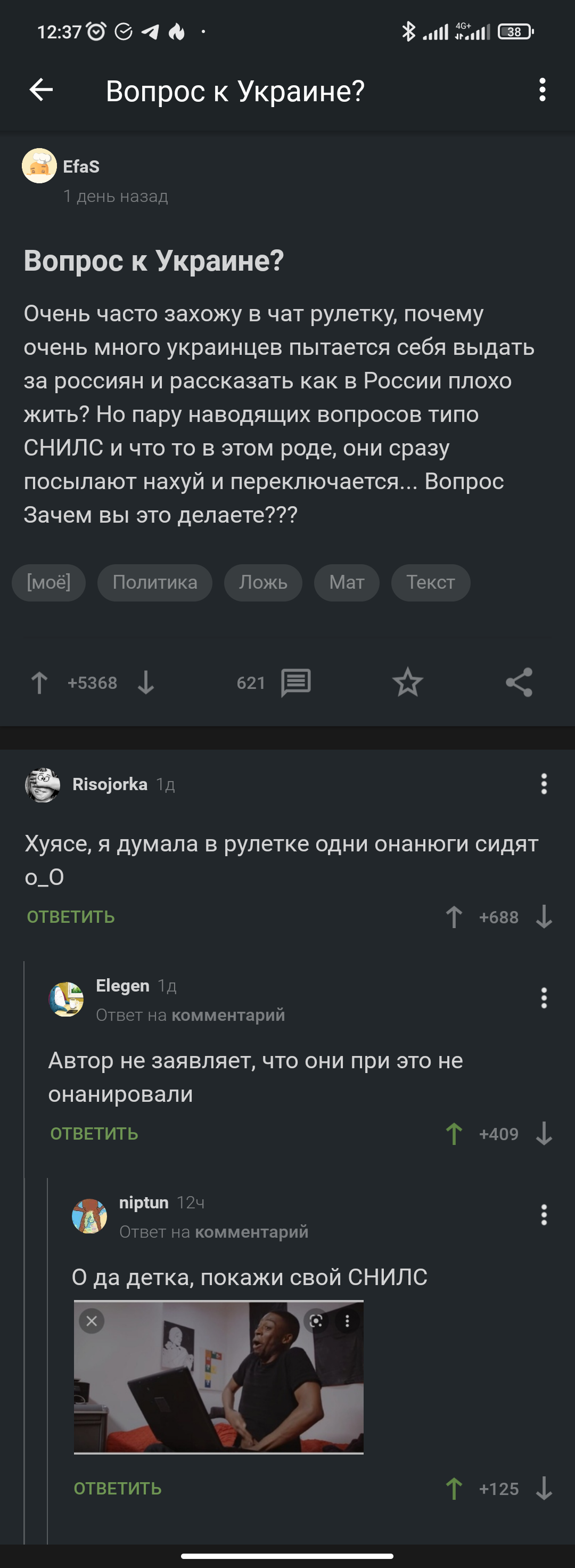Open EfaS author profile
The width and height of the screenshot is (575, 1568).
(x=81, y=166)
